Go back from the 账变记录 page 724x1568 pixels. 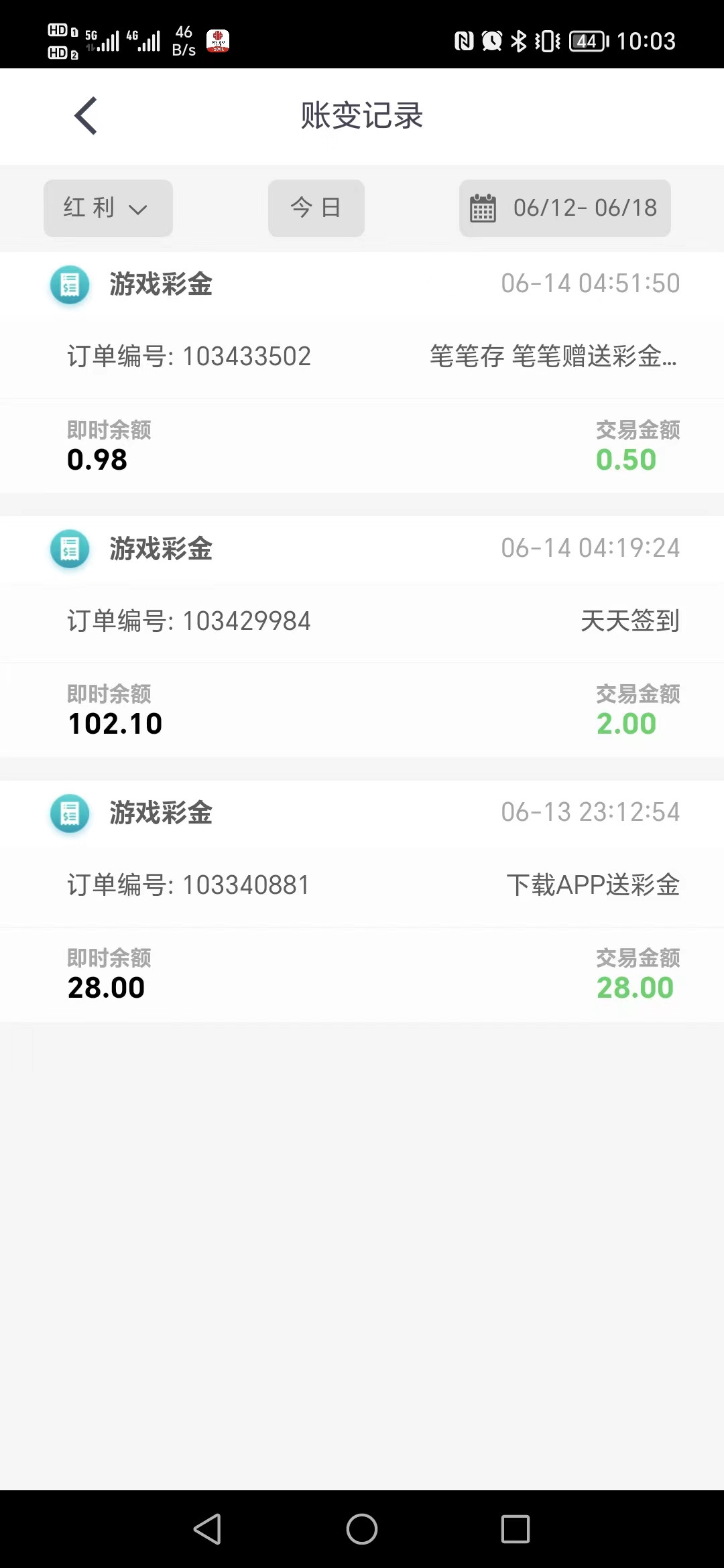[x=86, y=116]
